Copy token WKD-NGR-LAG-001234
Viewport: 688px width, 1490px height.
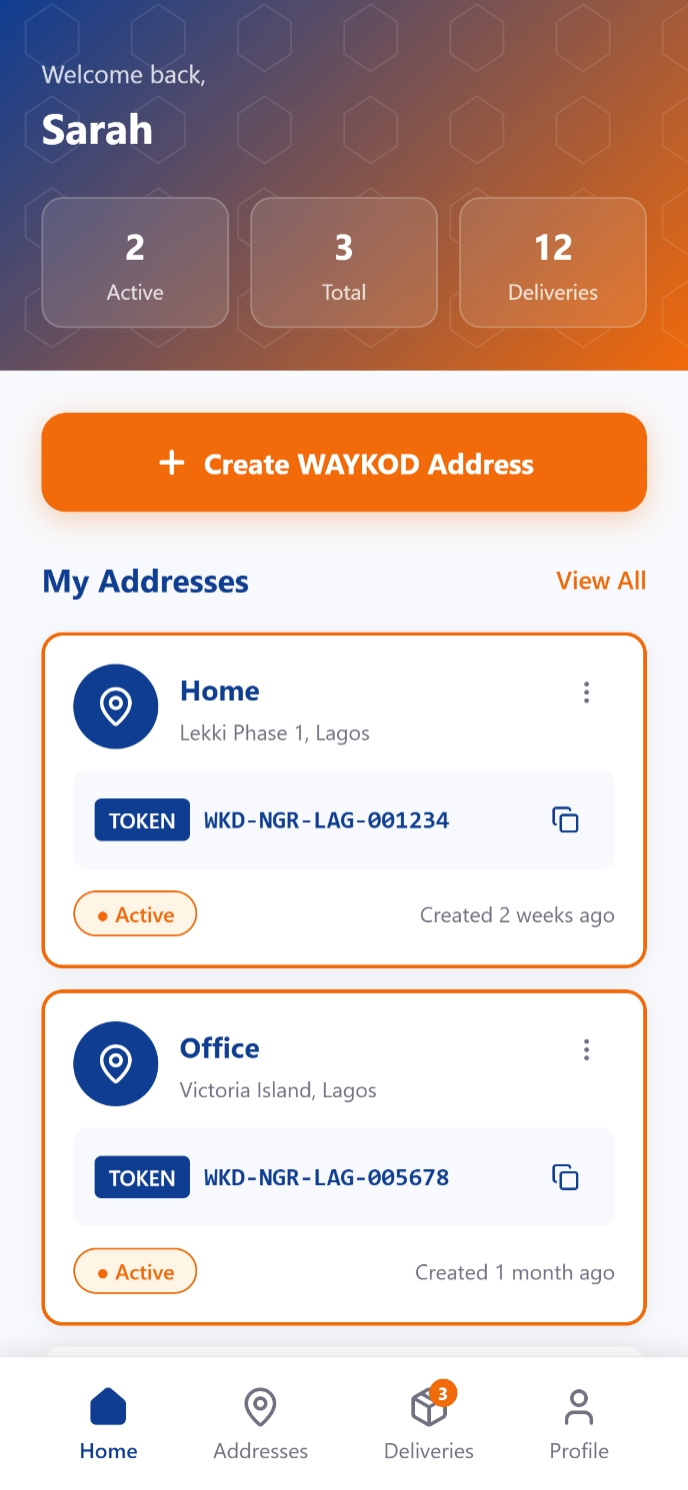pyautogui.click(x=565, y=820)
